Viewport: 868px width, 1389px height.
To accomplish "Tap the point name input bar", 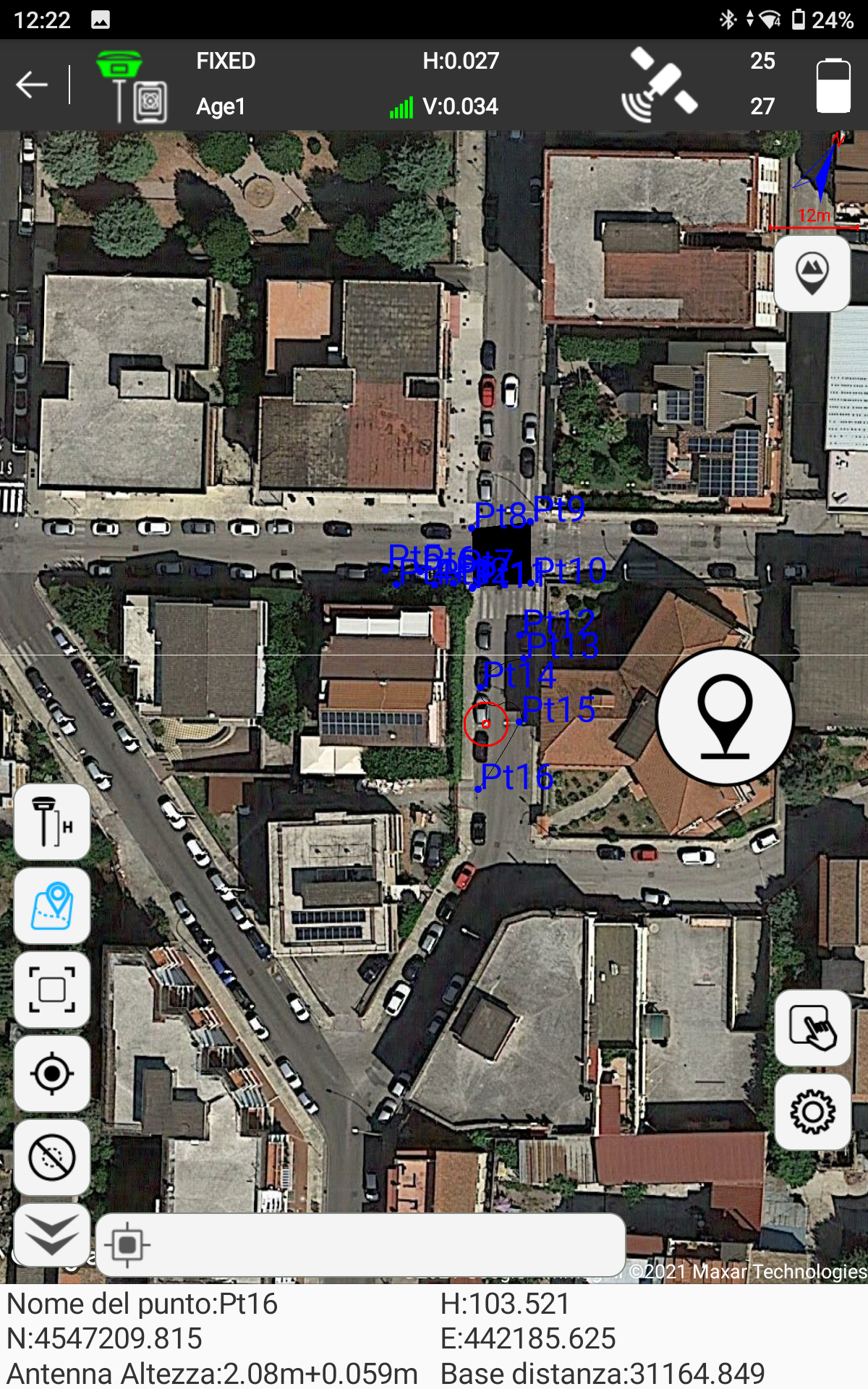I will 360,1245.
